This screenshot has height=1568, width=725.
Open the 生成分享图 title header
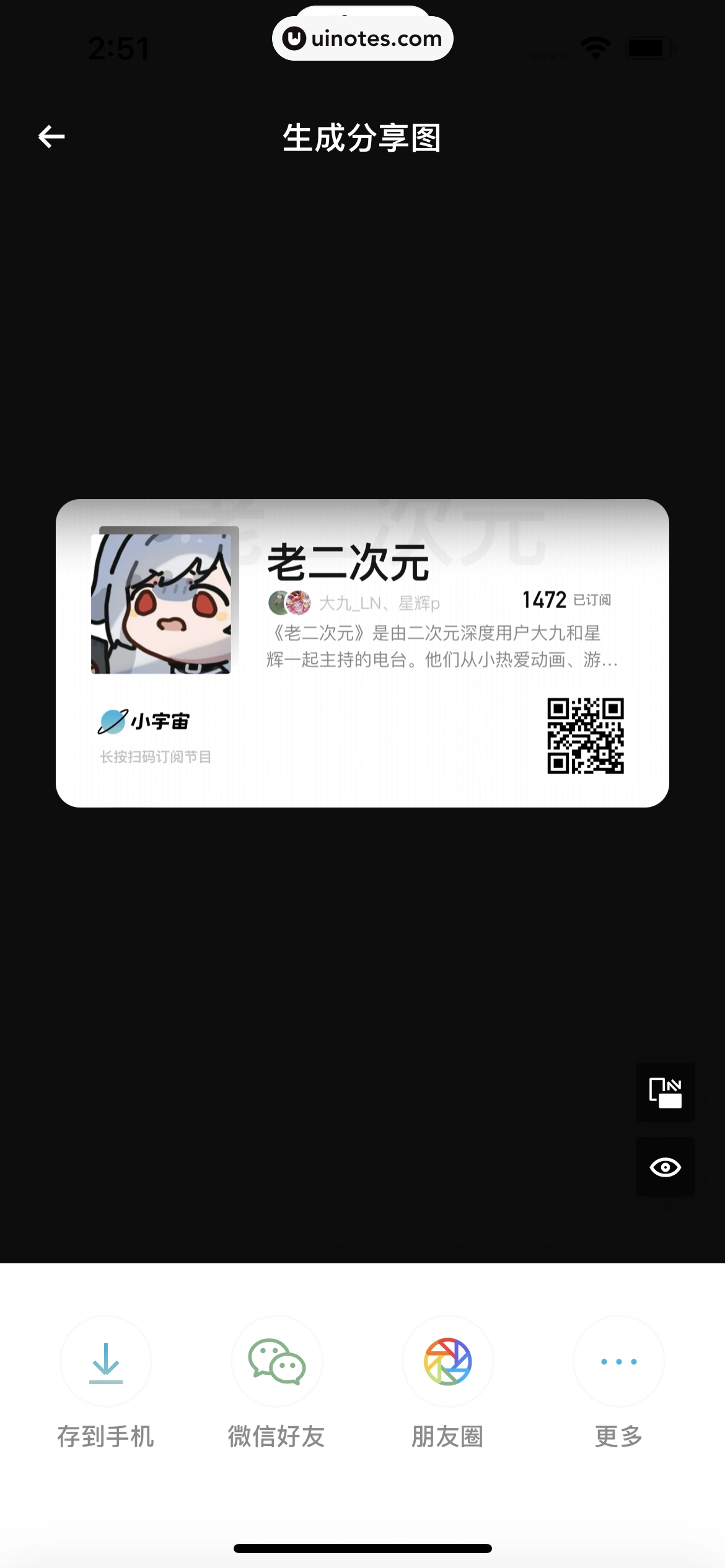(362, 139)
